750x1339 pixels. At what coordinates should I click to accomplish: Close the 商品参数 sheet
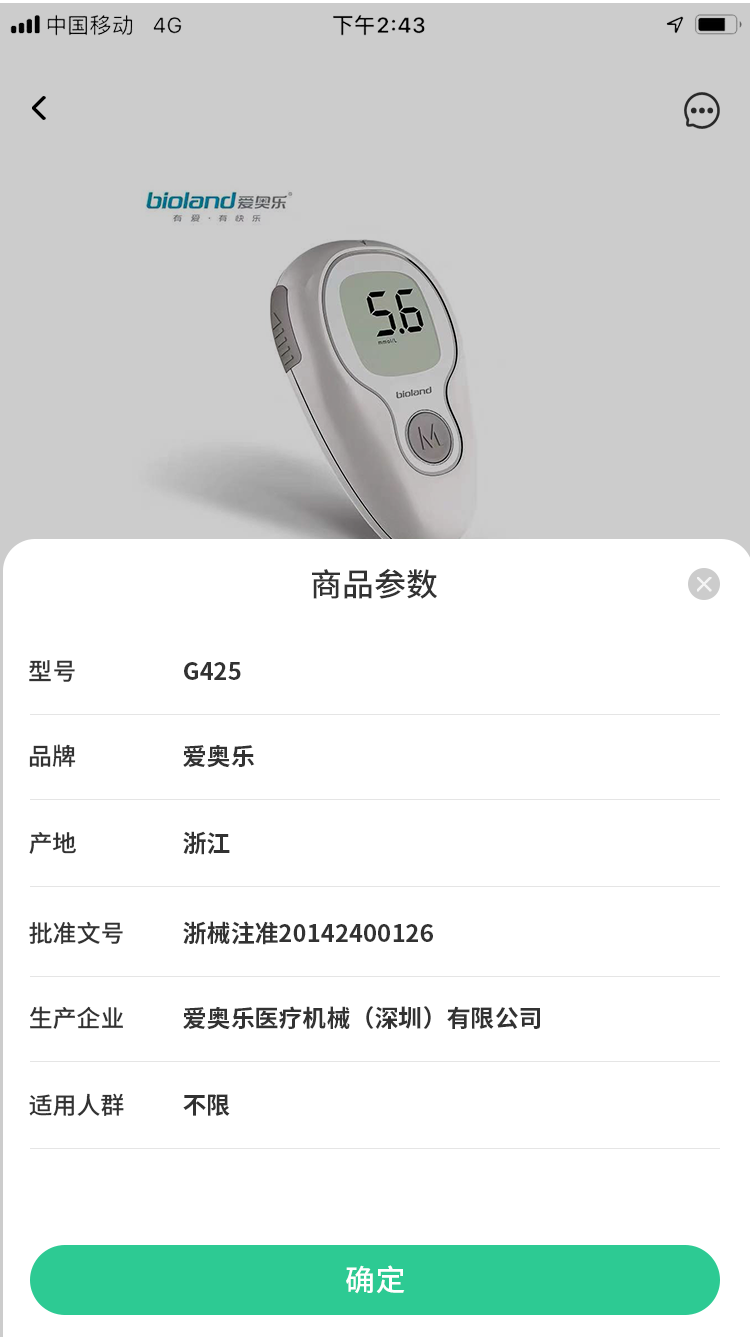pyautogui.click(x=704, y=584)
